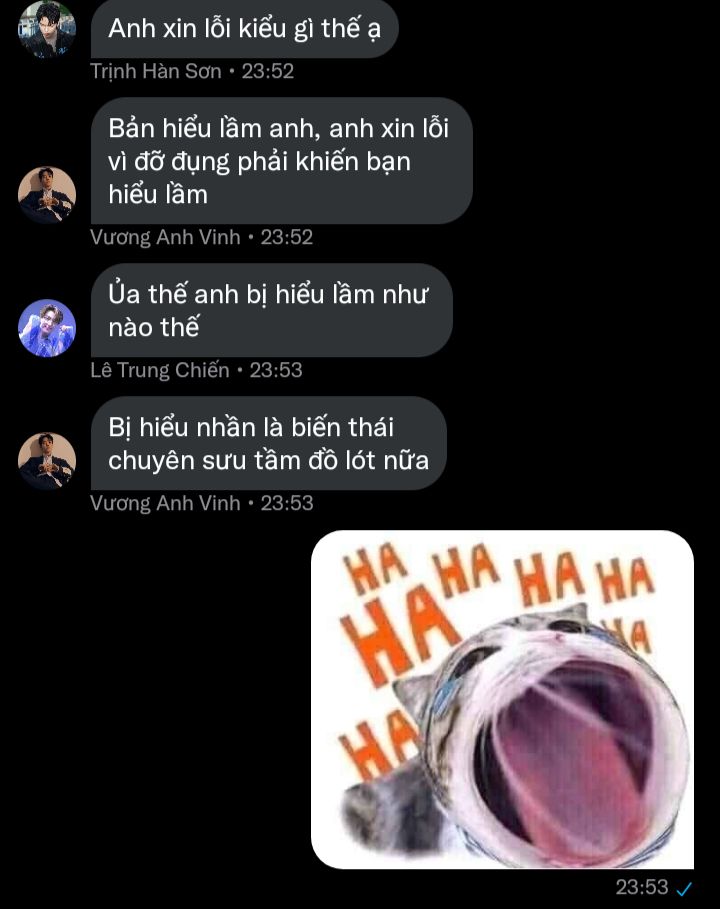Viewport: 720px width, 909px height.
Task: Tap Vương Anh Vinh's avatar beside "Bạn hiểu lầm anh"
Action: tap(47, 194)
